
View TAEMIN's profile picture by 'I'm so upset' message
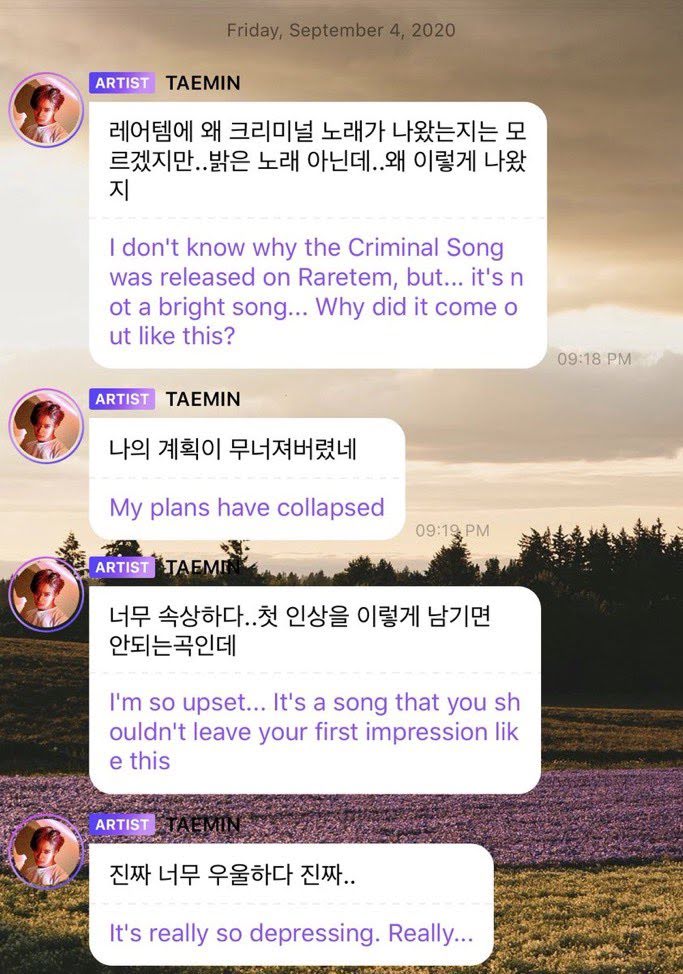click(45, 593)
